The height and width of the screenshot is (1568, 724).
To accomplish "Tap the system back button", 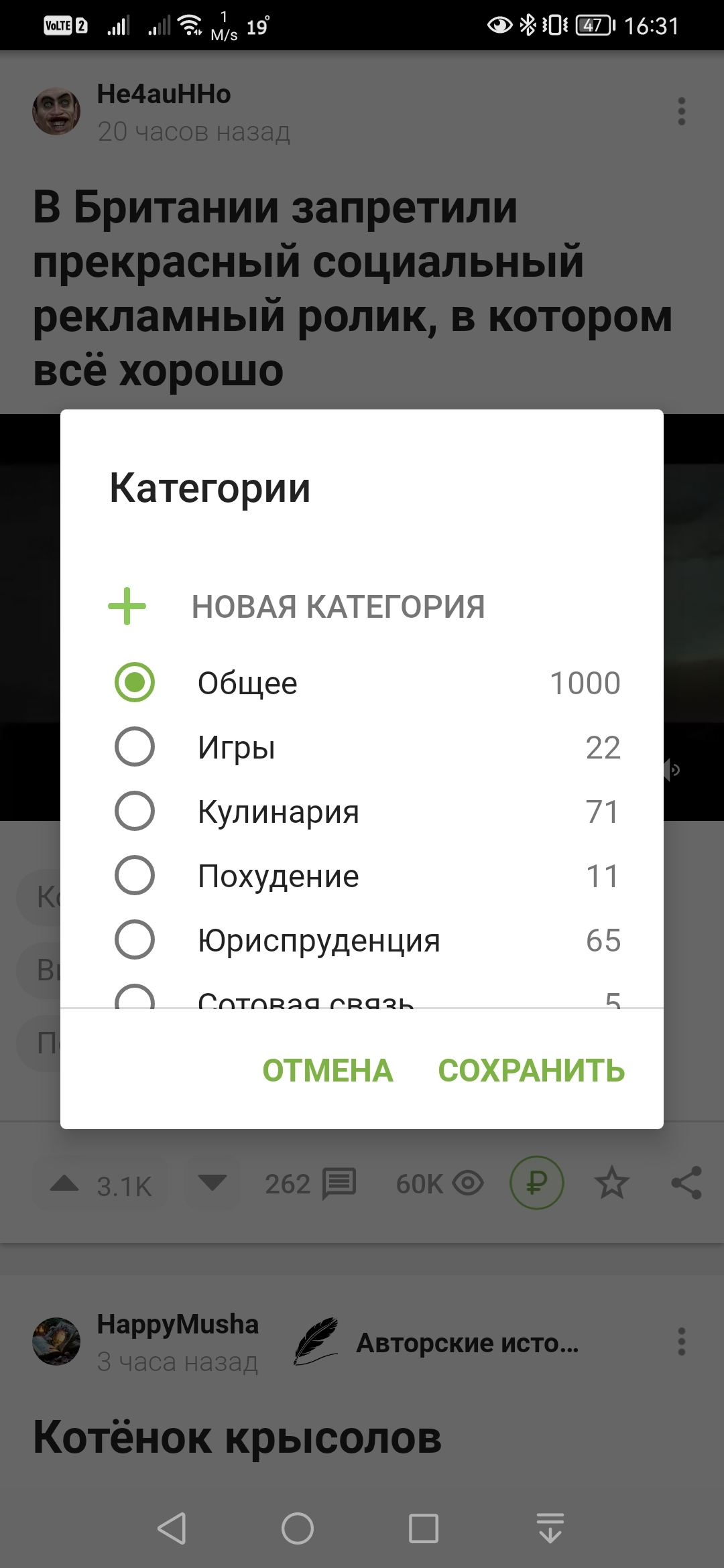I will (172, 1528).
